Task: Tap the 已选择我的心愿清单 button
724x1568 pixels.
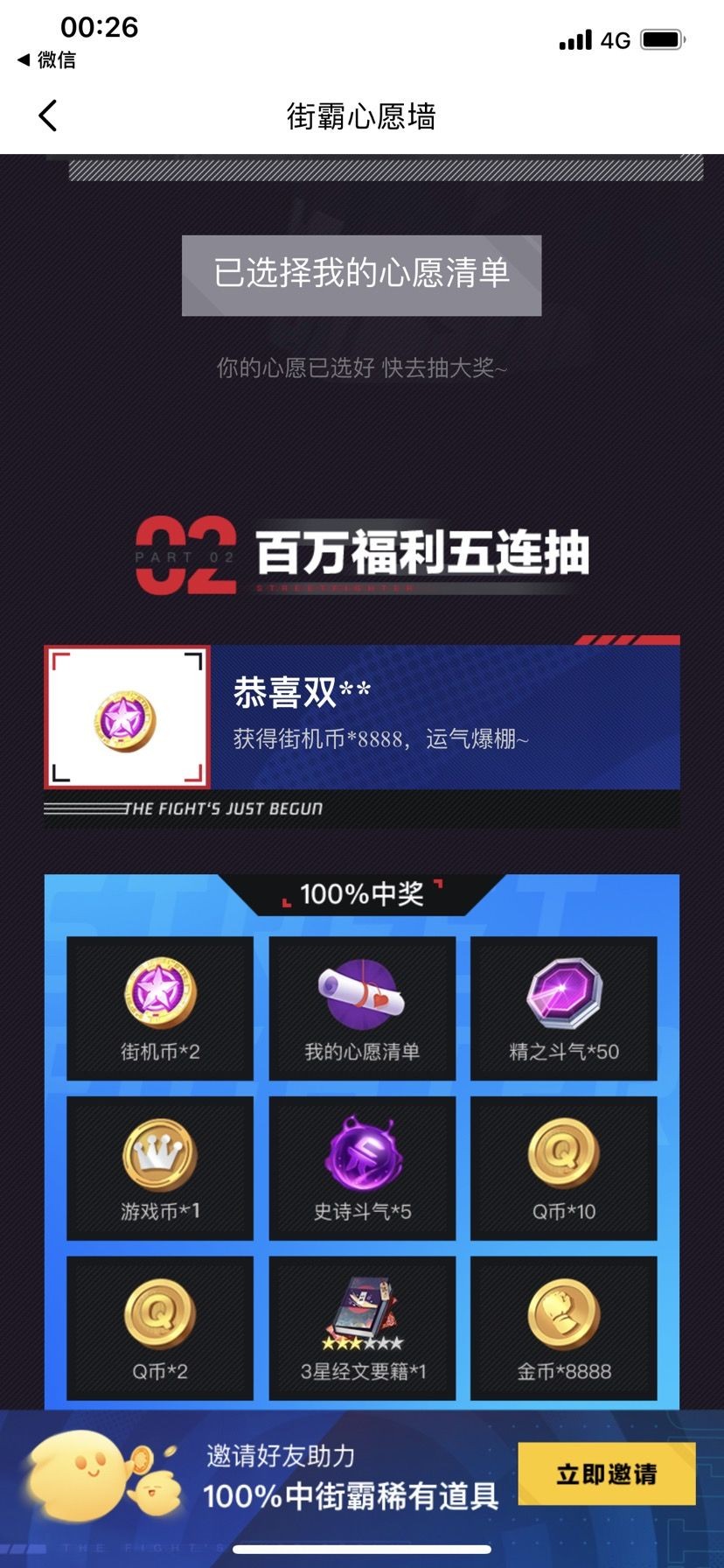Action: [x=361, y=275]
